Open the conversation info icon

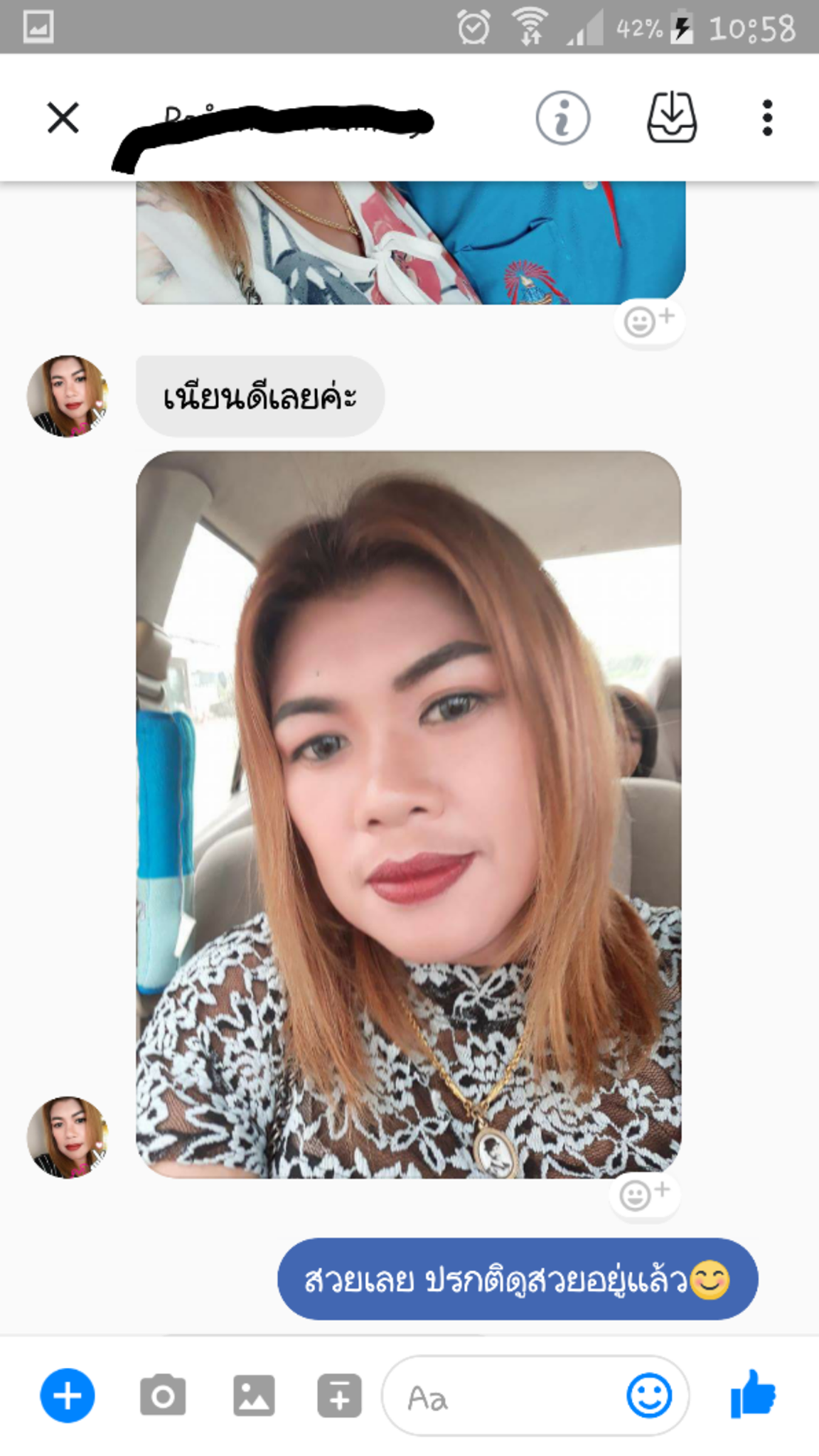(562, 118)
